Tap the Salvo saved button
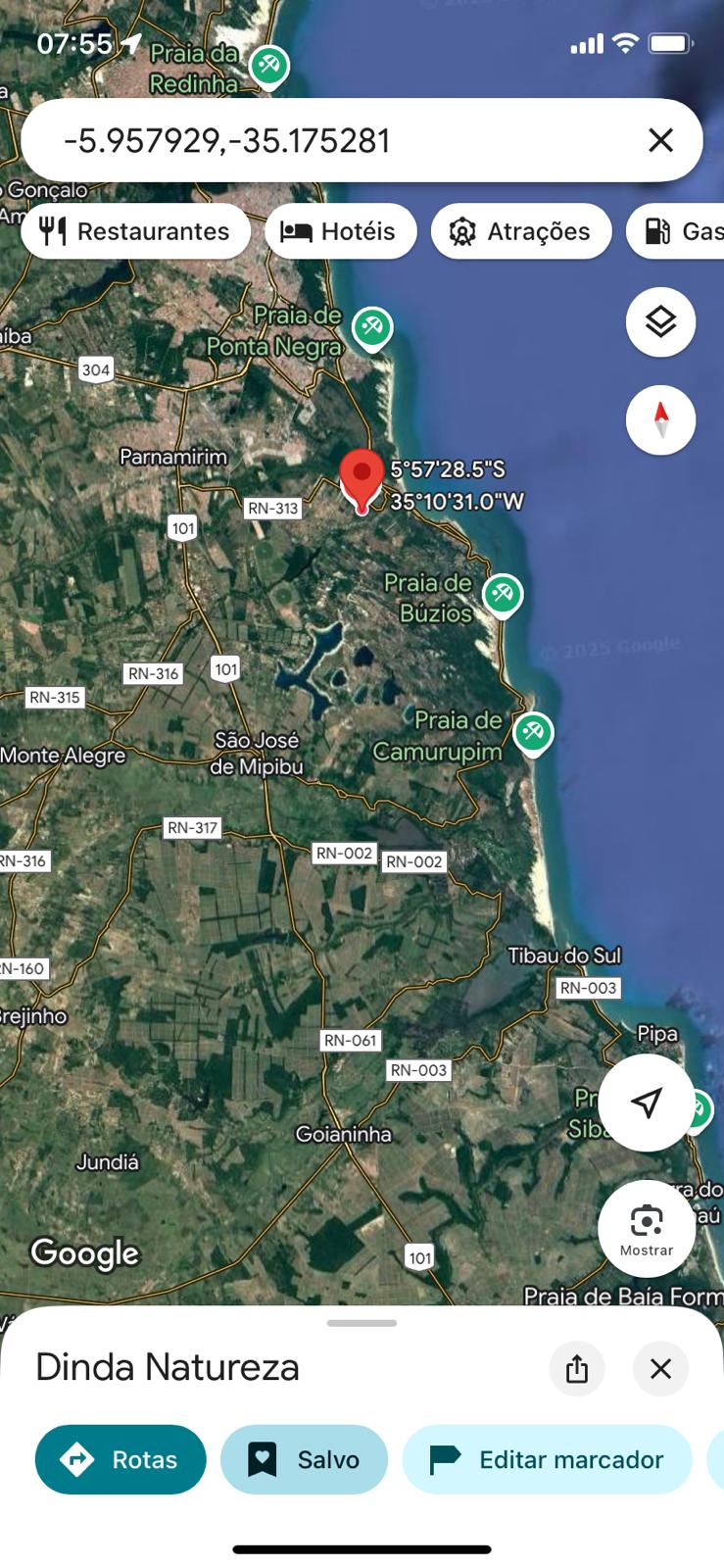This screenshot has width=724, height=1568. tap(304, 1459)
